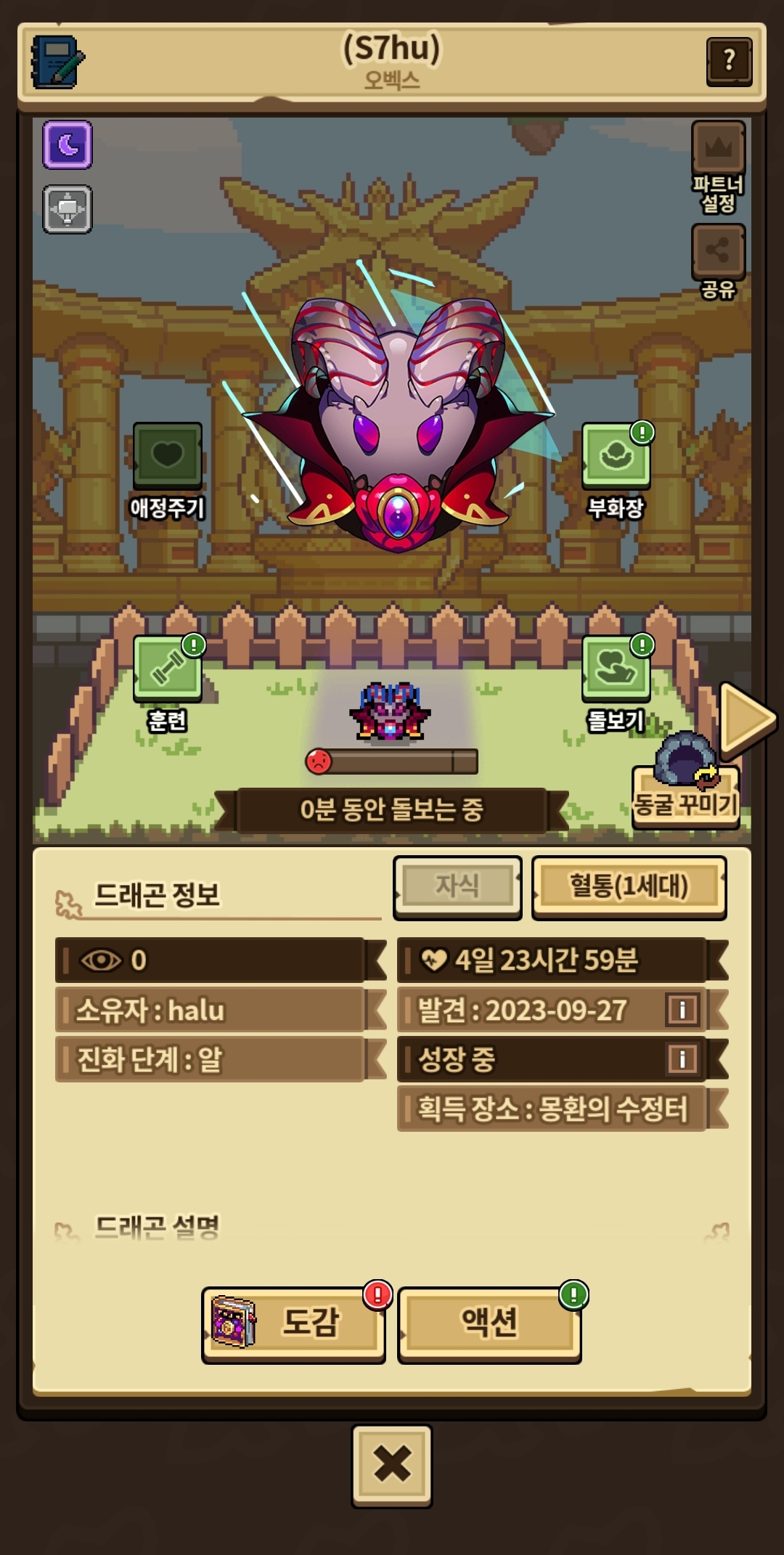Viewport: 784px width, 1555px height.
Task: Open 동굴 꾸미기 cave decoration
Action: [686, 783]
